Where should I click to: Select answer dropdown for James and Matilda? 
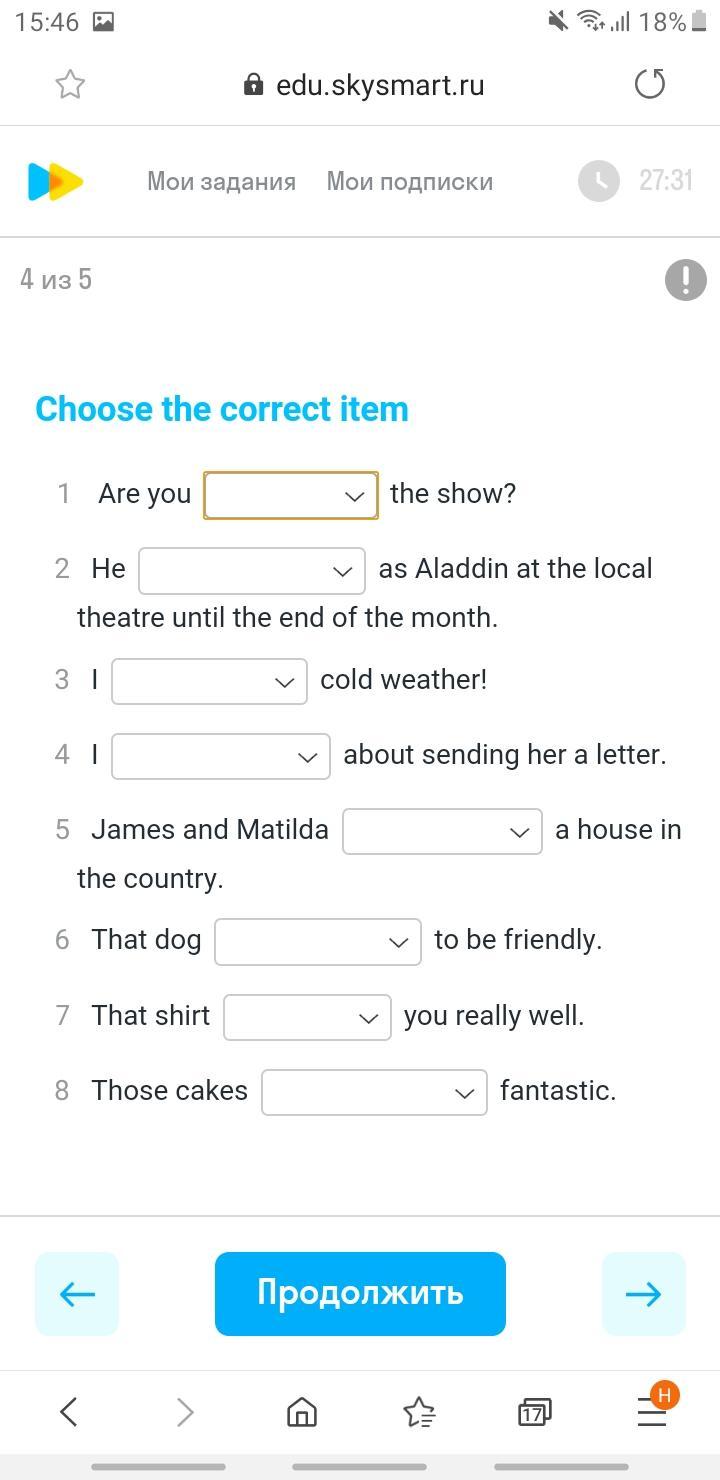pos(442,831)
